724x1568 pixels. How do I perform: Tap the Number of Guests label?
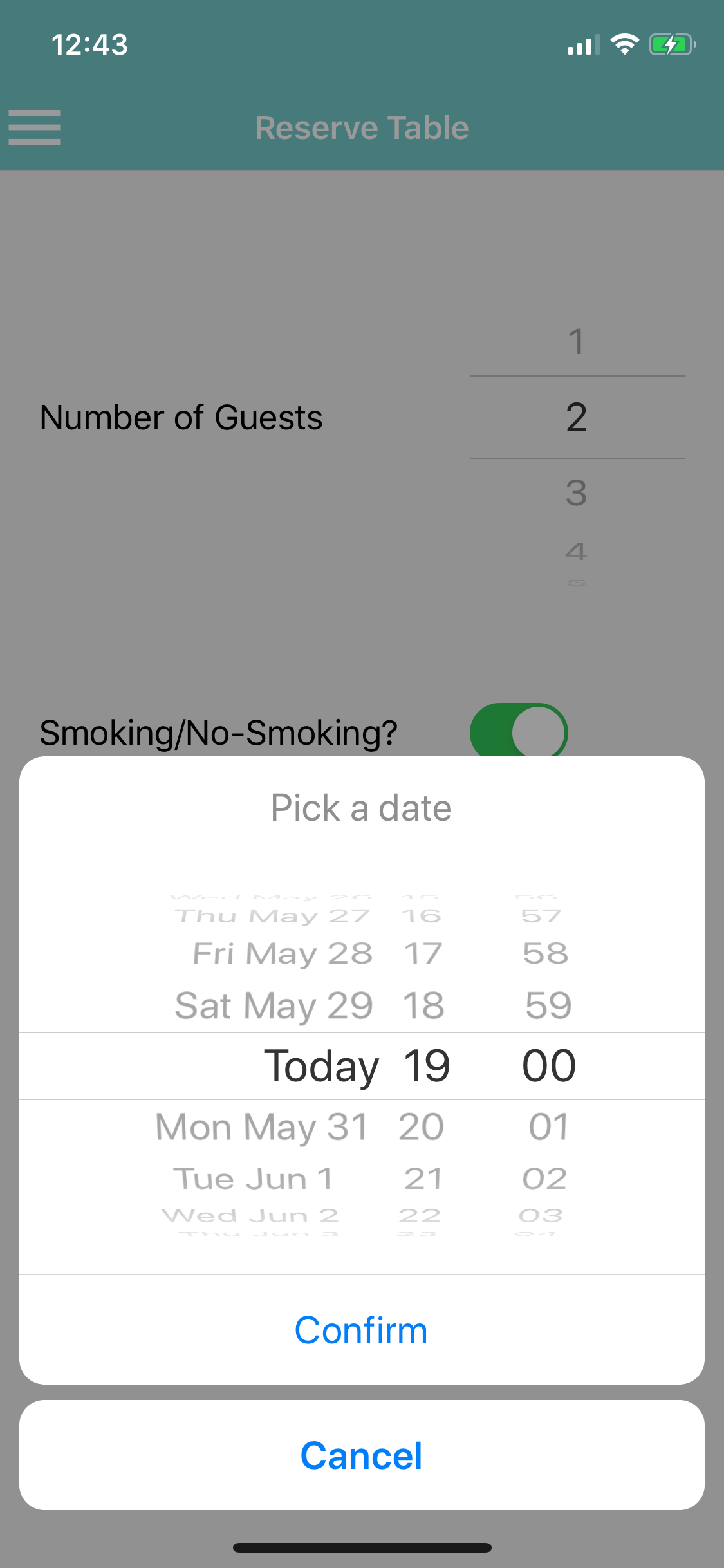click(x=181, y=417)
